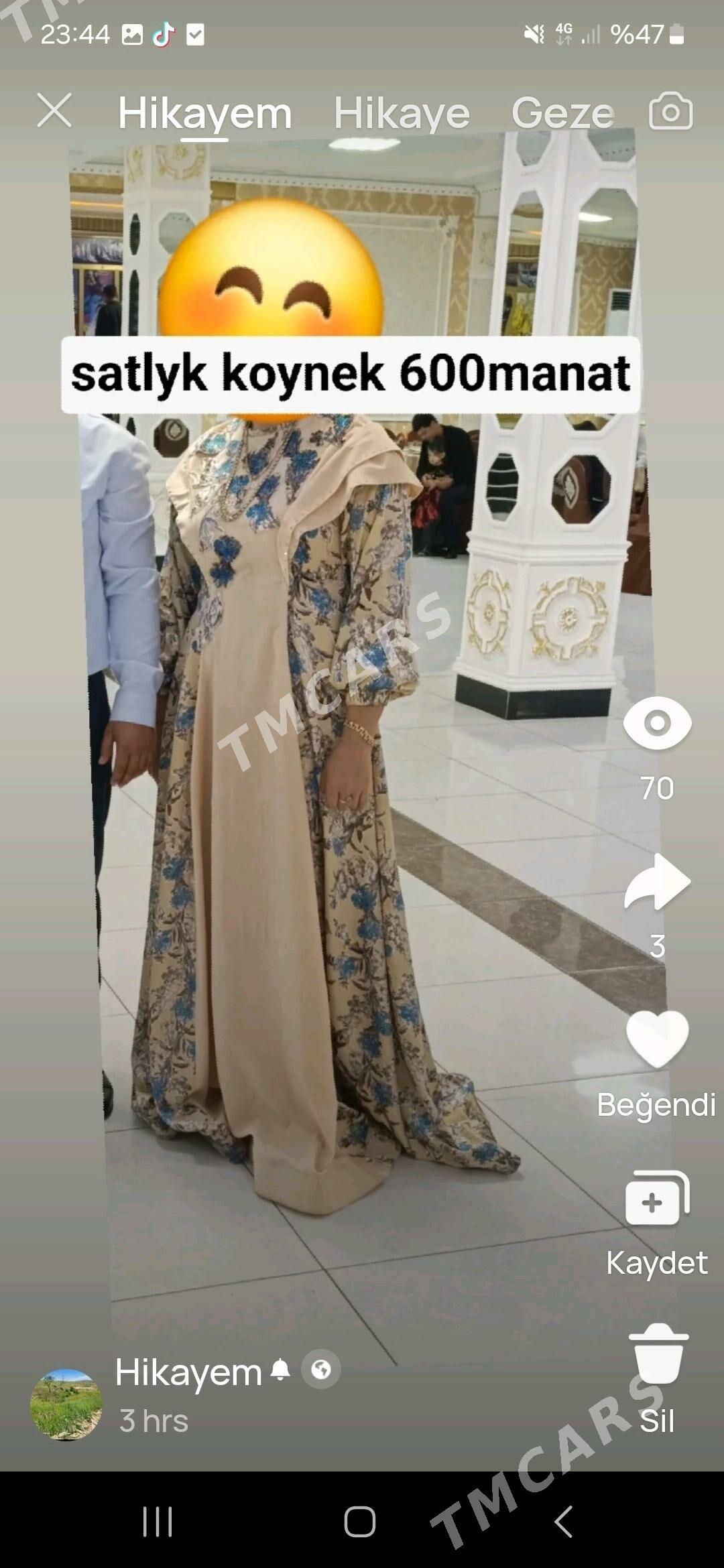Tap the Beğendi heart icon
This screenshot has height=1568, width=724.
click(x=657, y=1039)
